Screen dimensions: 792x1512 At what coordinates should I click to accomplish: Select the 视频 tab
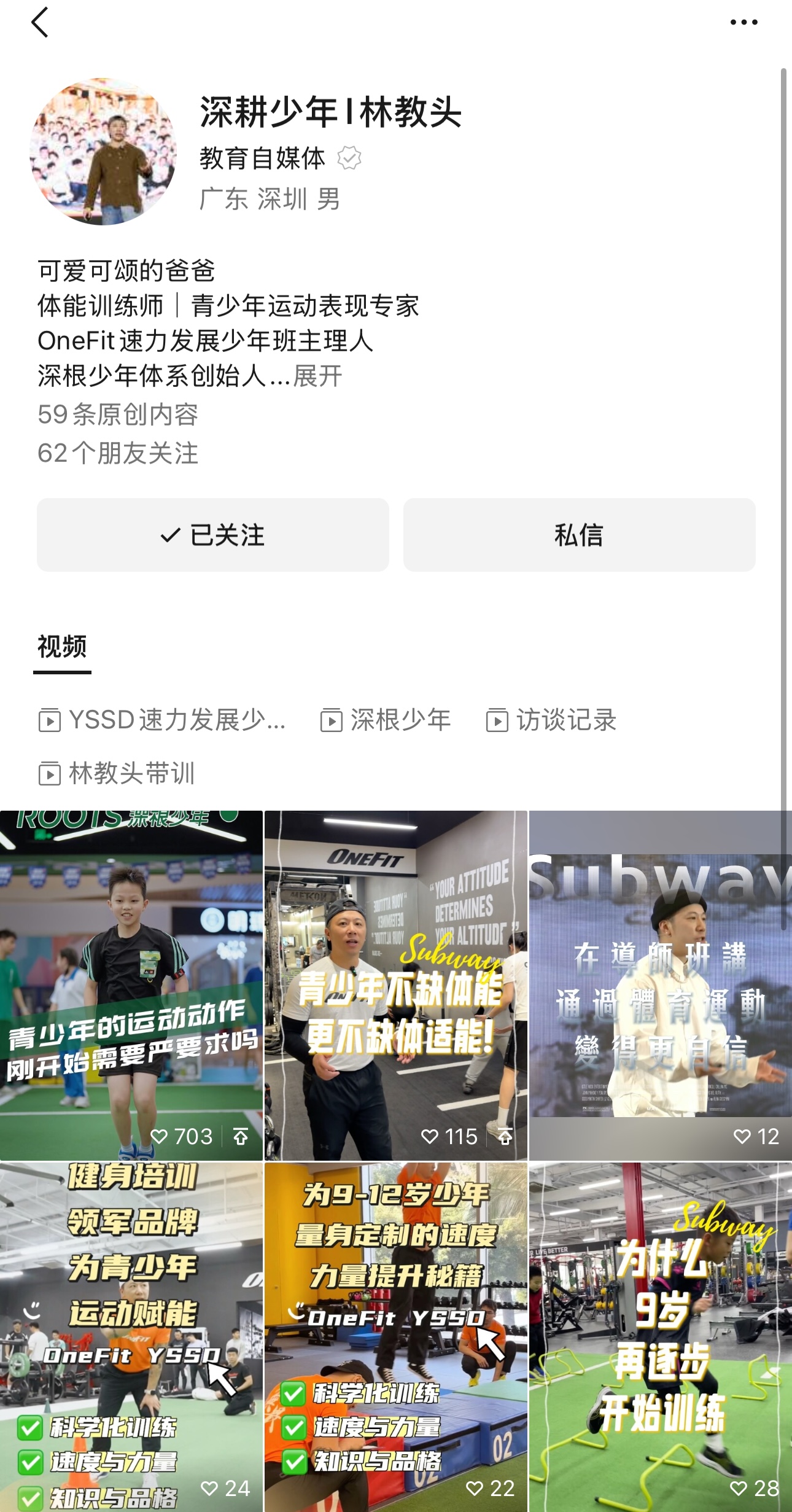pyautogui.click(x=62, y=647)
